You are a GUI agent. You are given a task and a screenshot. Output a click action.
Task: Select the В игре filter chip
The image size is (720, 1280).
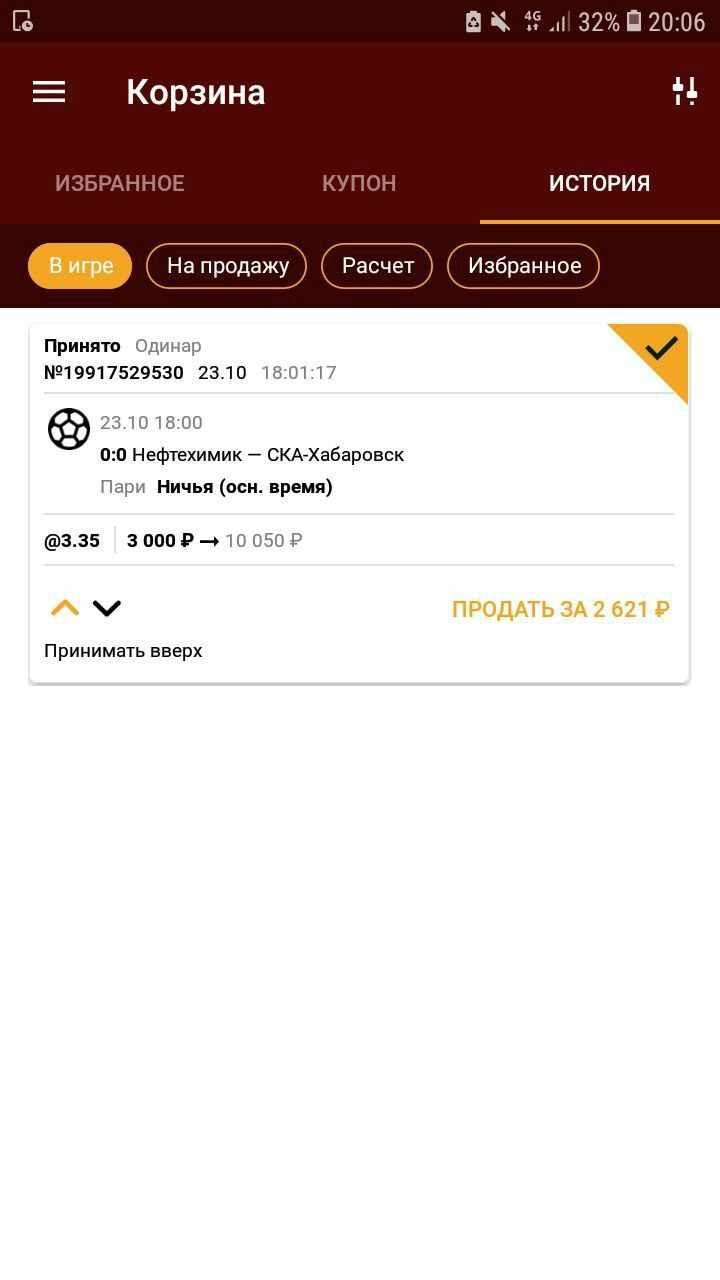pyautogui.click(x=80, y=266)
